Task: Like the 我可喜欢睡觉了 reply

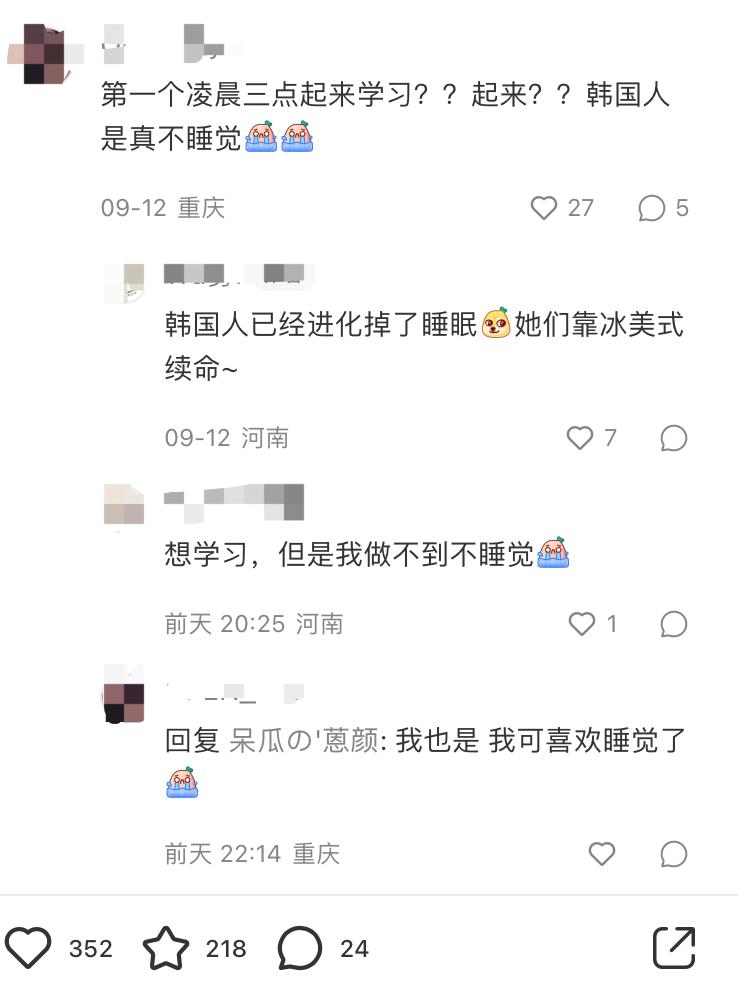Action: click(x=601, y=854)
